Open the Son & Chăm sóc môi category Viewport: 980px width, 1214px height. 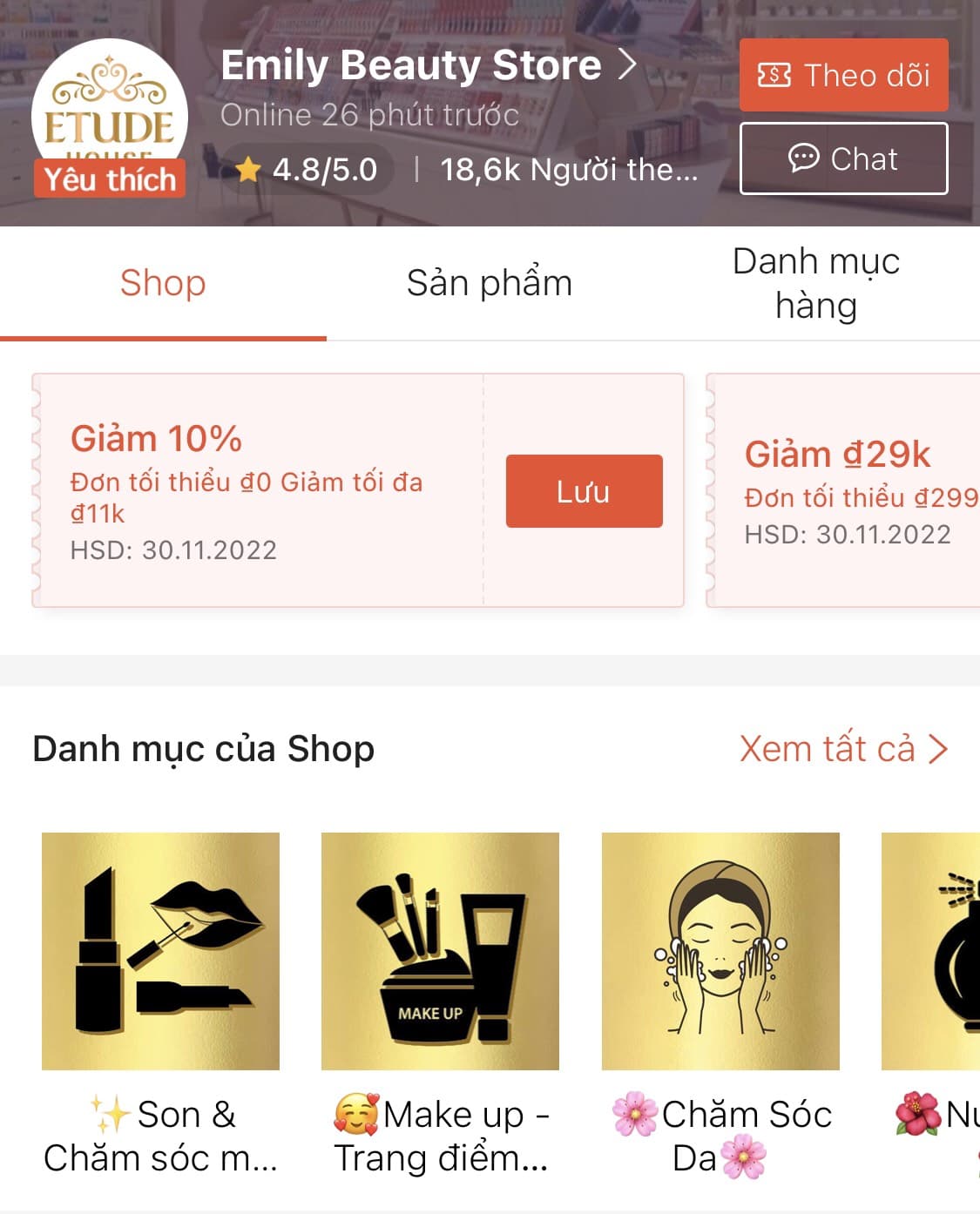pyautogui.click(x=160, y=951)
